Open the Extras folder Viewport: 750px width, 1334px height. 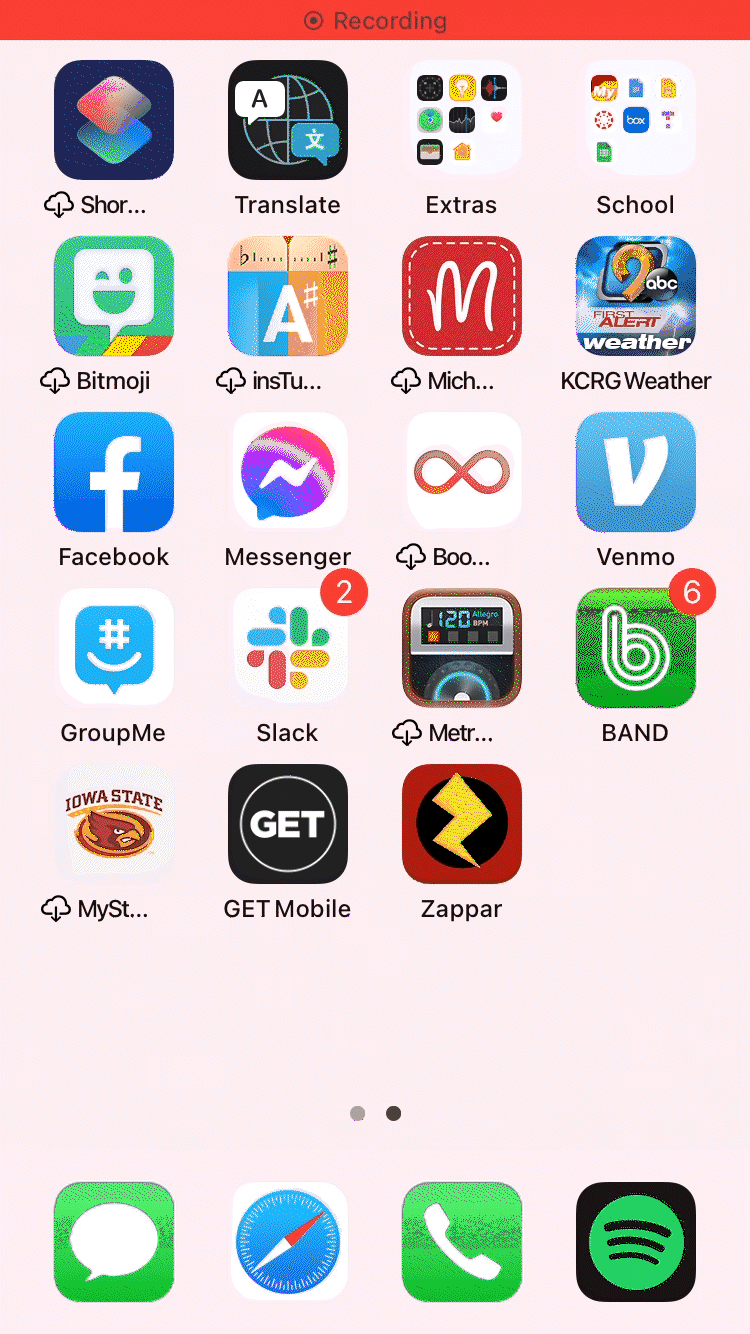coord(461,120)
